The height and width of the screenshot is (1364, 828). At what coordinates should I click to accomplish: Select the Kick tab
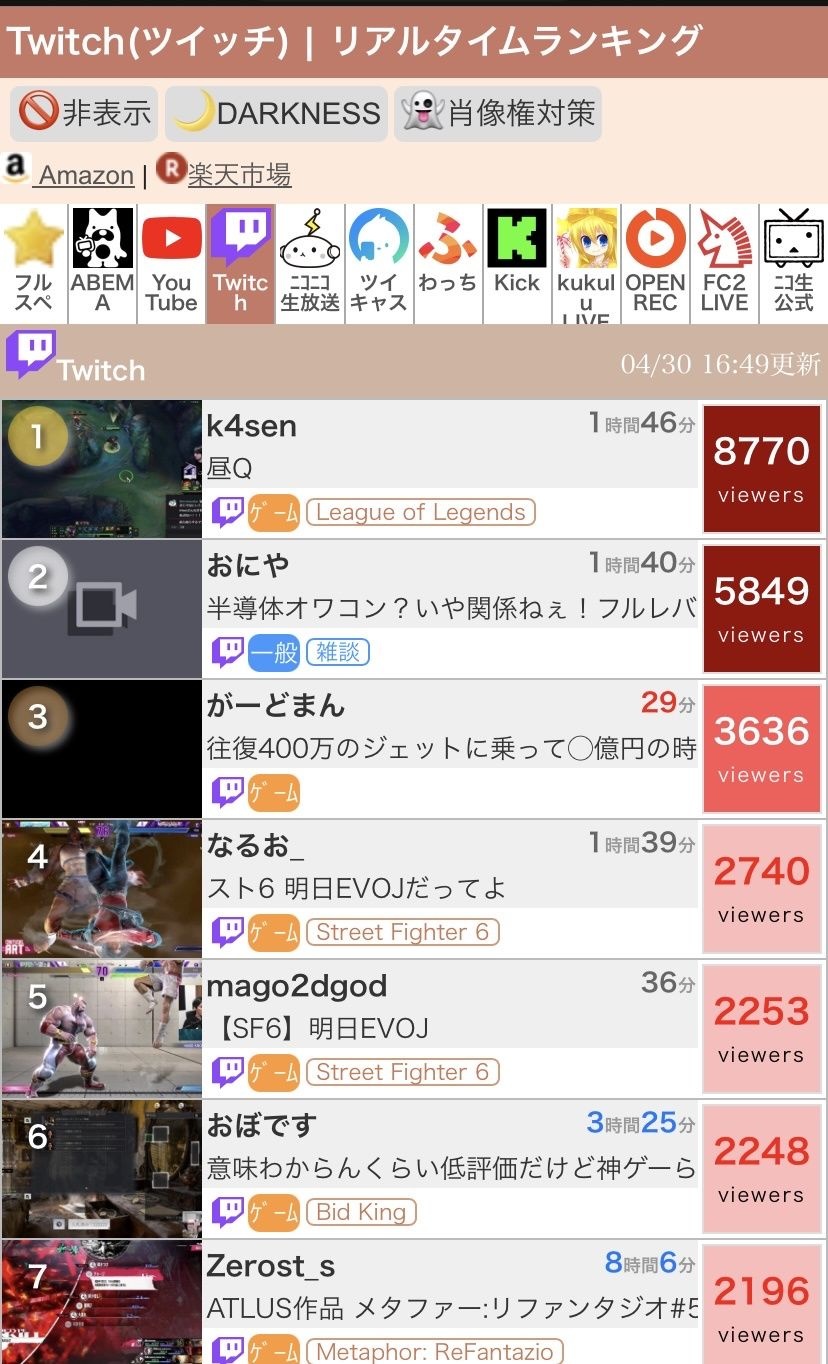click(x=517, y=264)
